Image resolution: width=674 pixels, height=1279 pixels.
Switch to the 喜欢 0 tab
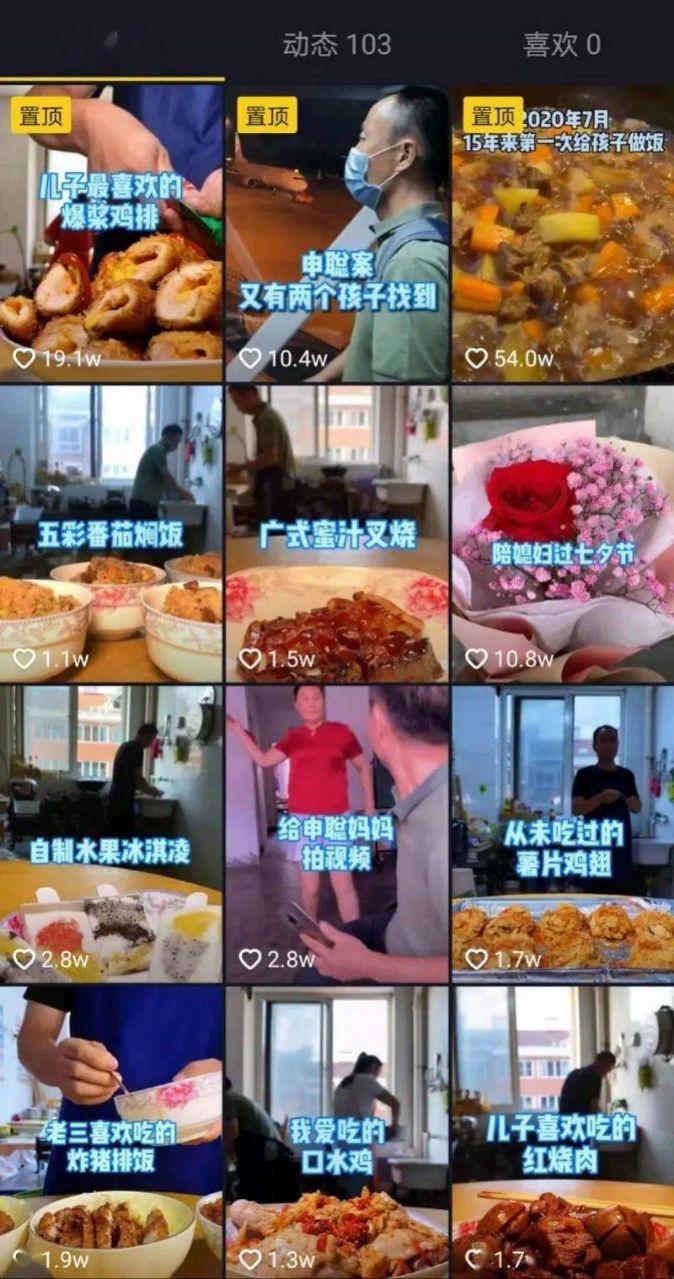point(562,44)
